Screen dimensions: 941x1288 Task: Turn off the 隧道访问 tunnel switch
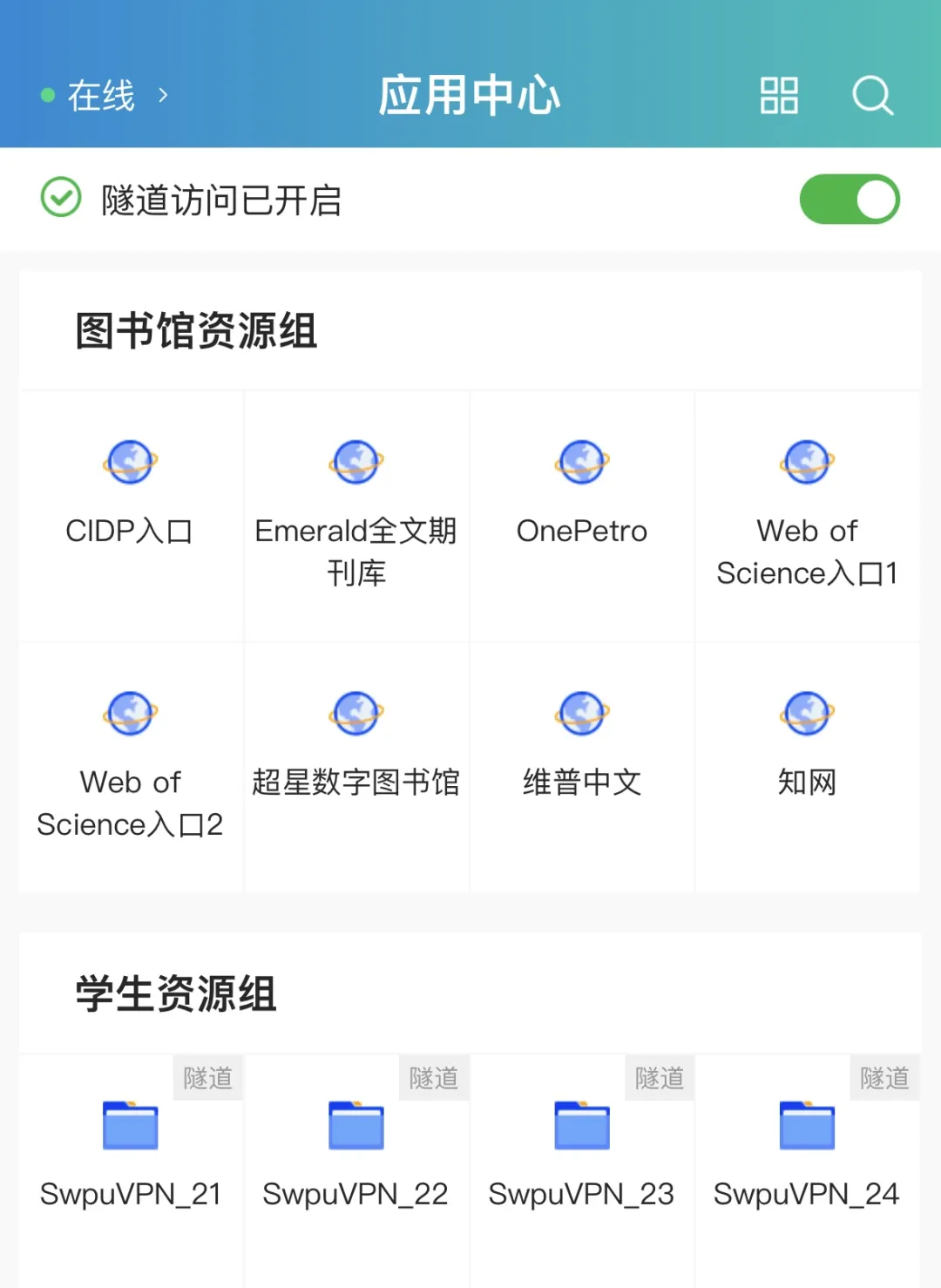tap(850, 200)
